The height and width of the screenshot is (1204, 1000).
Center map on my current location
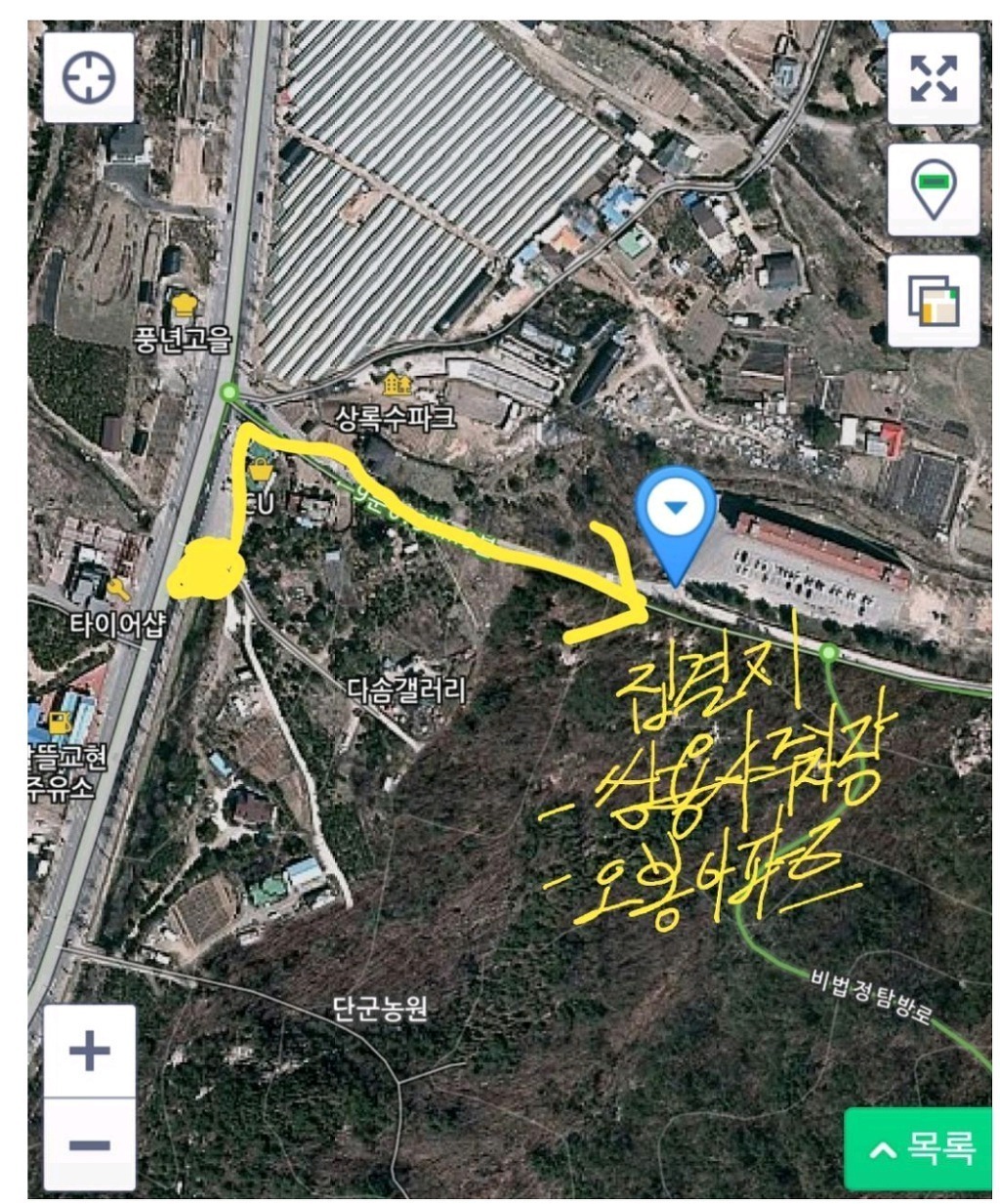click(89, 77)
